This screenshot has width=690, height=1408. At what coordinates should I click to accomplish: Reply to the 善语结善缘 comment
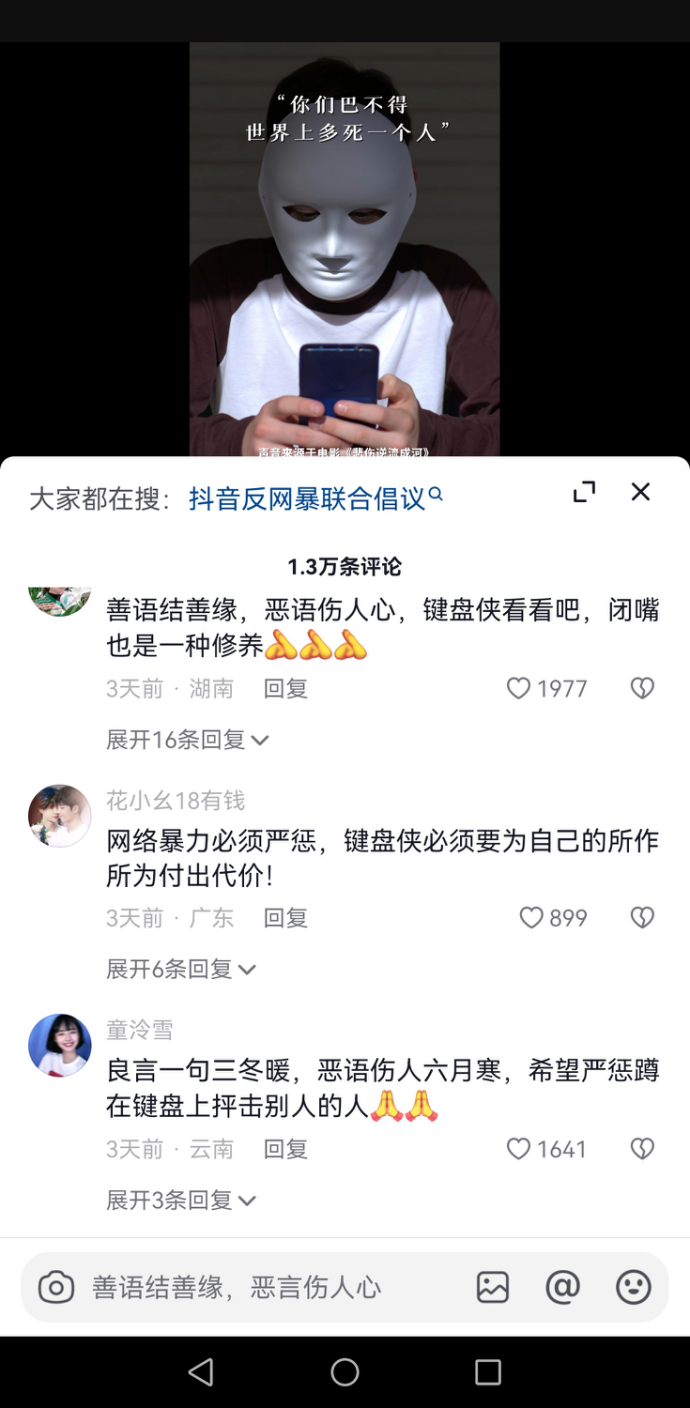point(285,688)
